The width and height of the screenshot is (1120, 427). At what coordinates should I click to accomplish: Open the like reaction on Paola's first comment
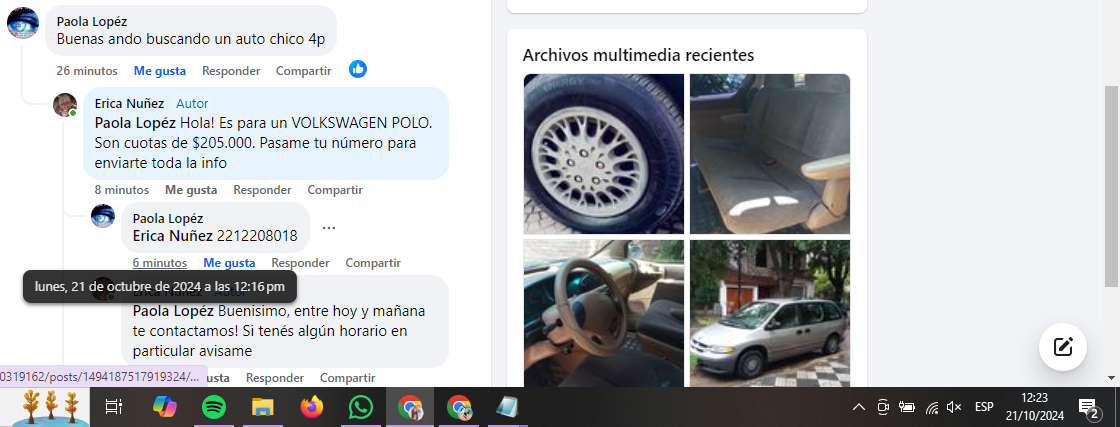tap(358, 69)
